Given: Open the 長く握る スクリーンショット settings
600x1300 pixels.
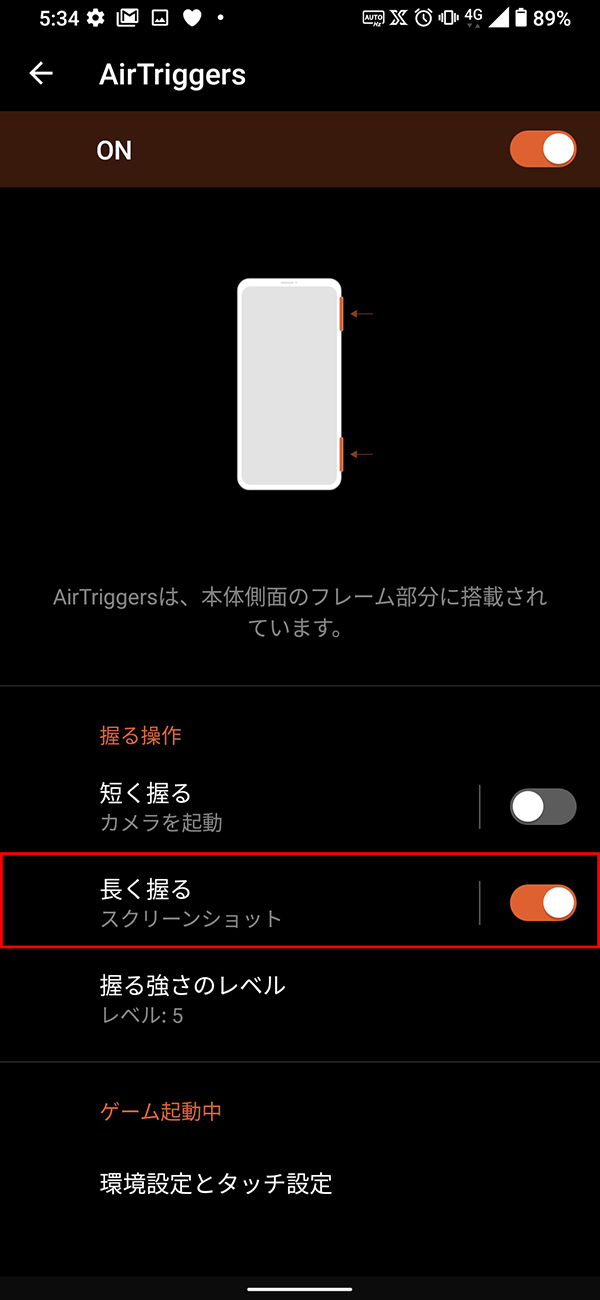Looking at the screenshot, I should point(250,903).
